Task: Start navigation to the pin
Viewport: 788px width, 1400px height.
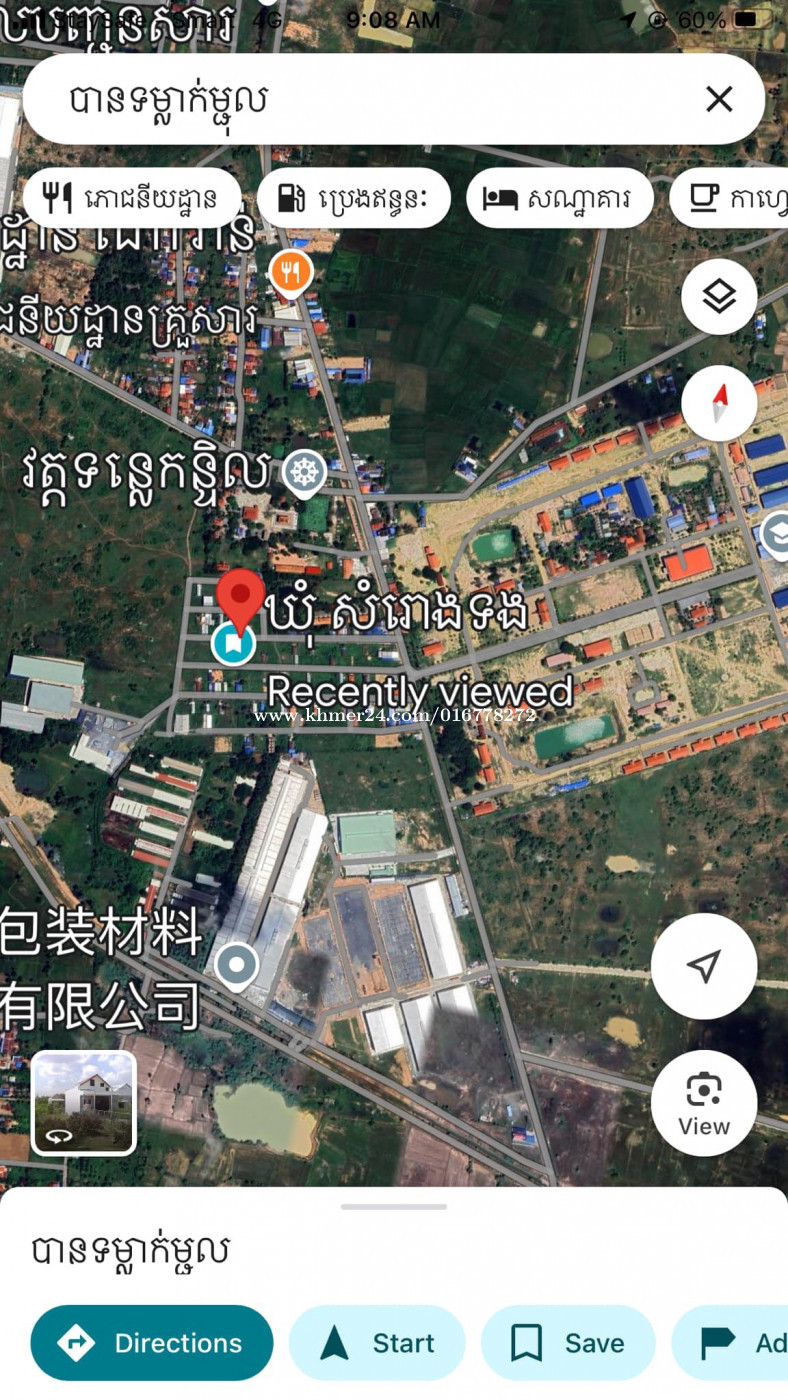Action: click(x=377, y=1343)
